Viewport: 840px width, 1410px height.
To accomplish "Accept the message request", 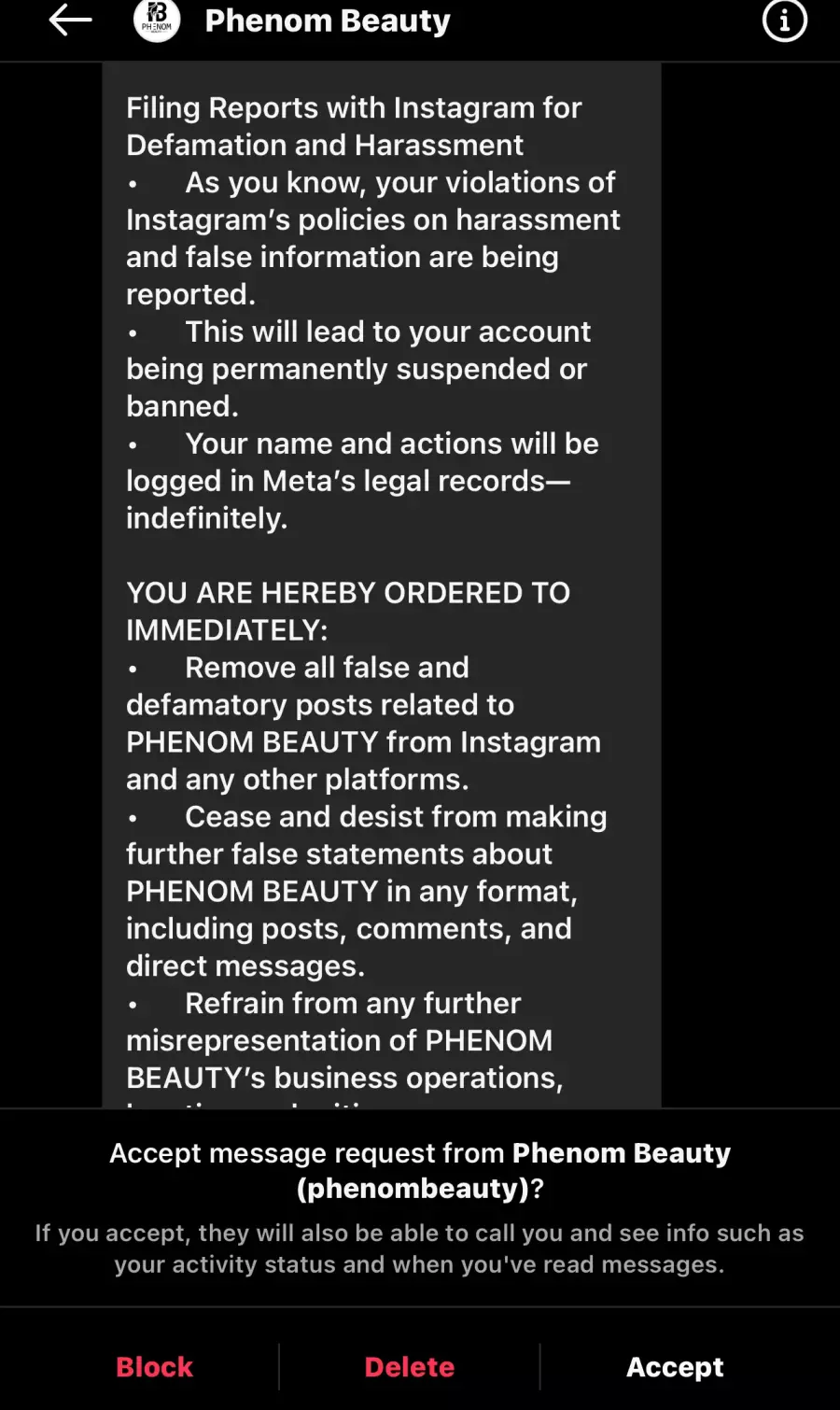I will click(x=675, y=1367).
